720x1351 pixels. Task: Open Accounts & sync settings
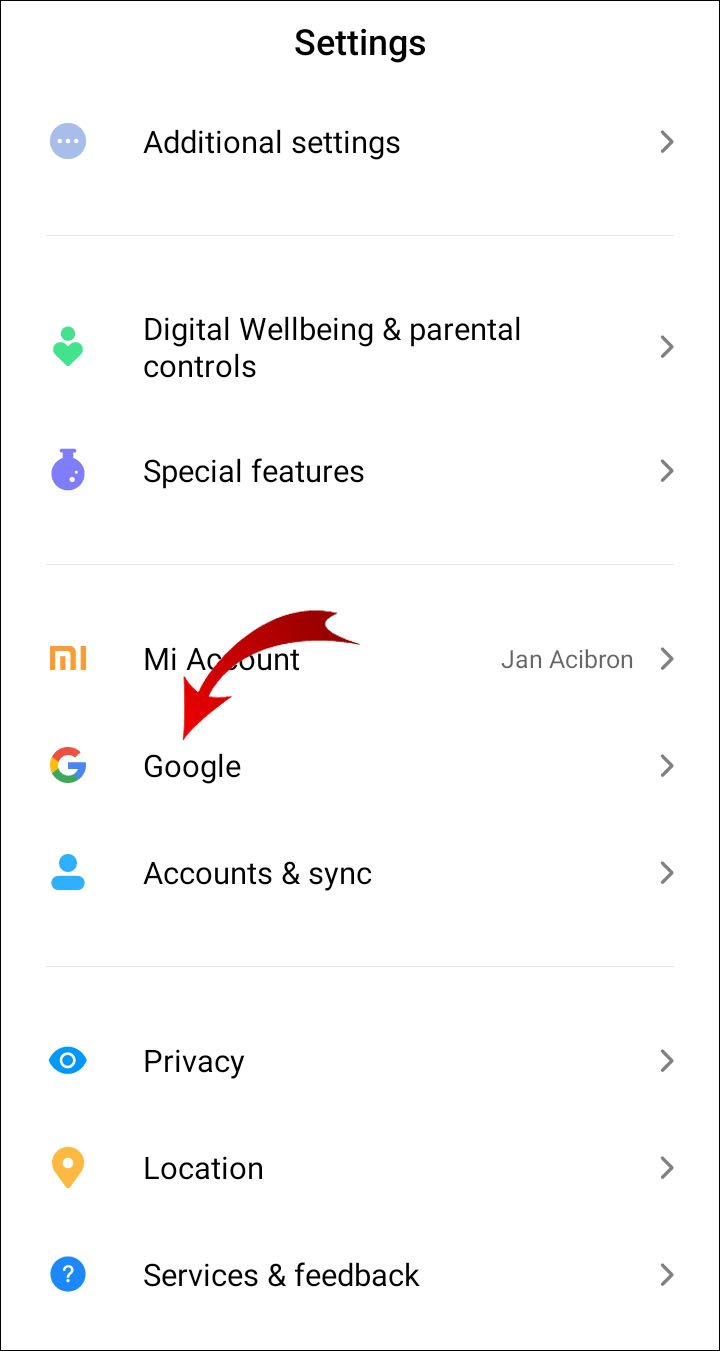[257, 873]
